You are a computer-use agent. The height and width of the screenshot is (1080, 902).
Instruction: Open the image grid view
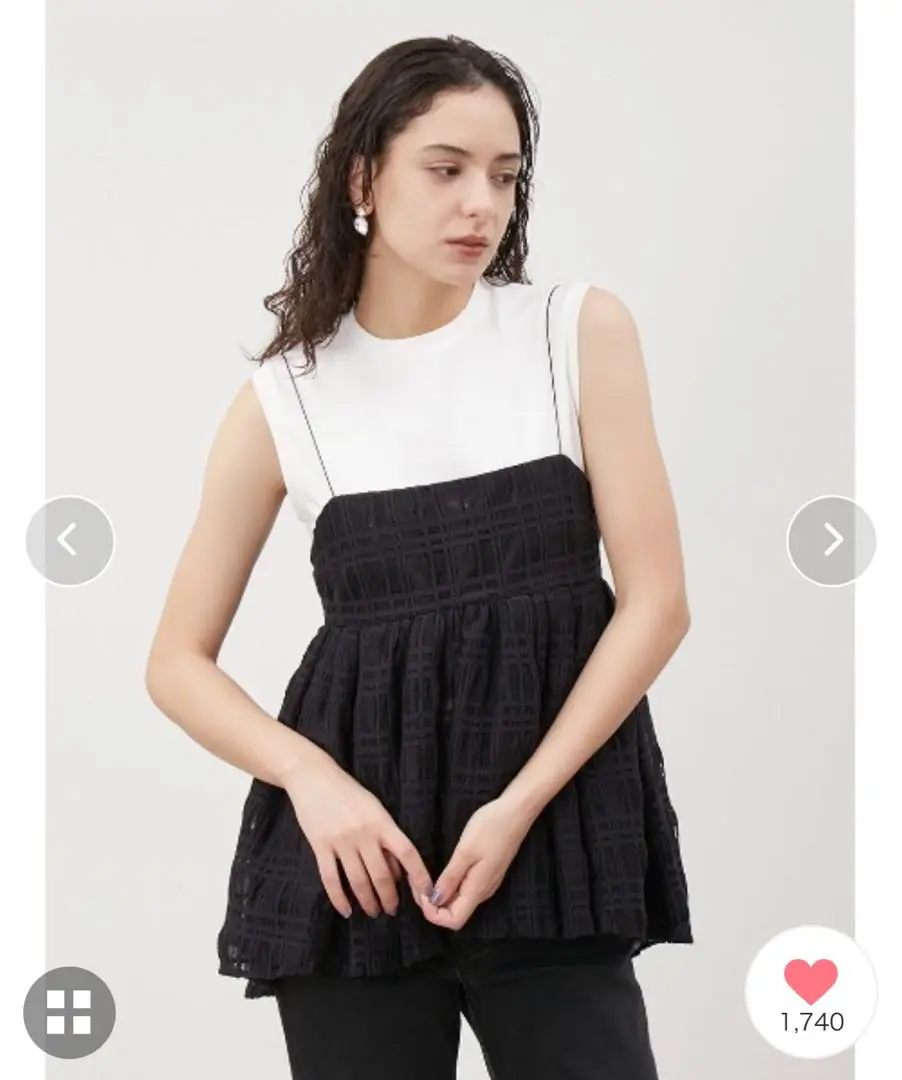[69, 1012]
